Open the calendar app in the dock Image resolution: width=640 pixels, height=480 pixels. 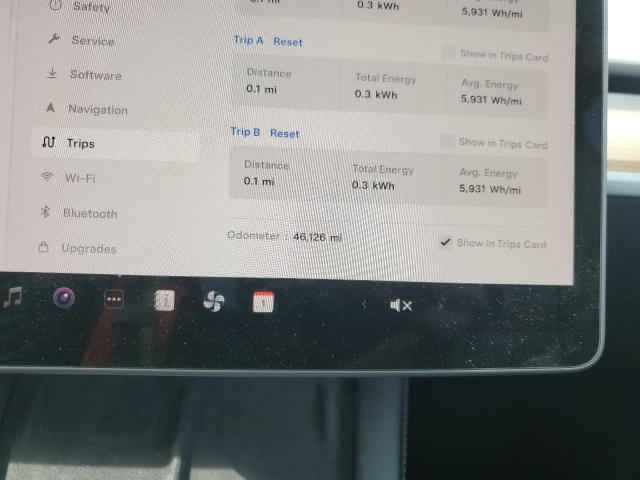(x=263, y=301)
